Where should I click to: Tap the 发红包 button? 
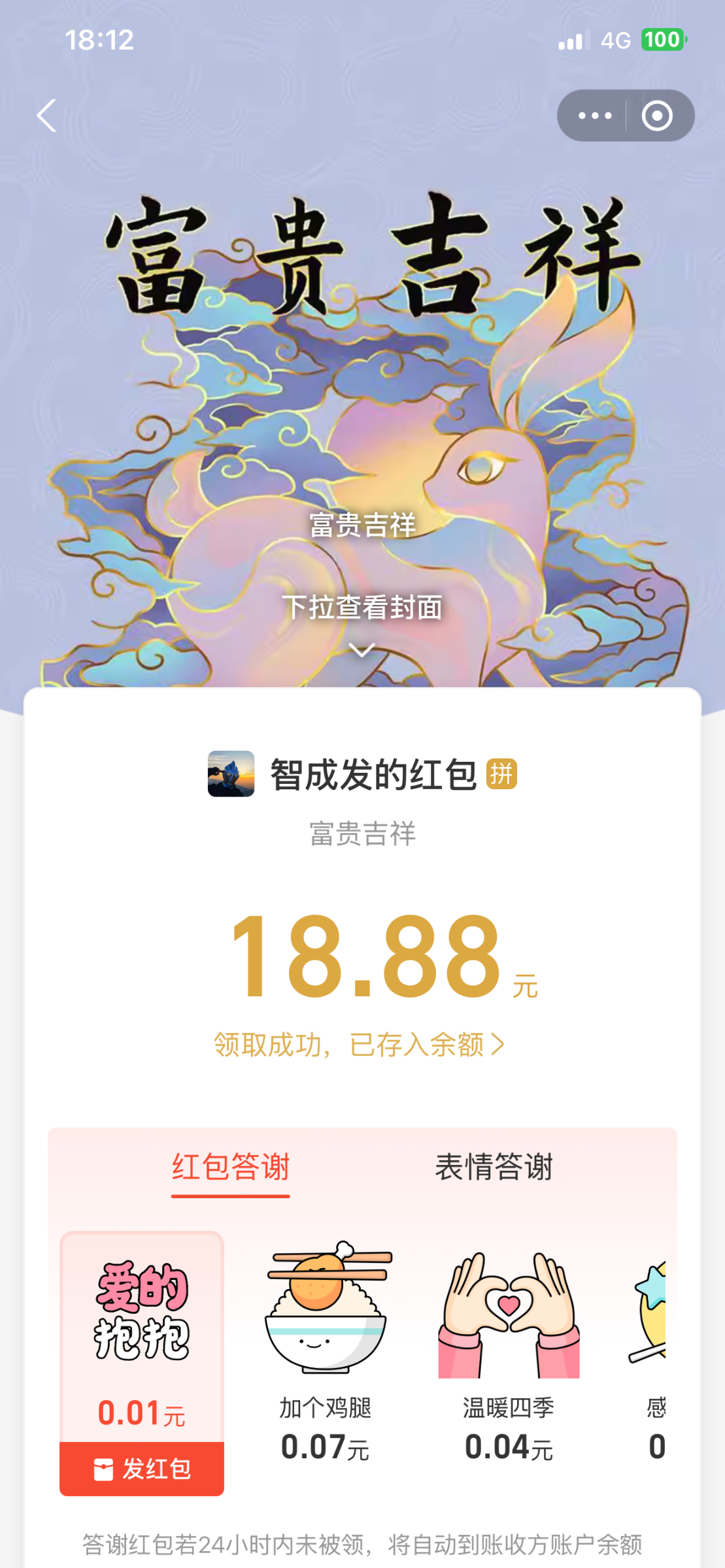[142, 1469]
